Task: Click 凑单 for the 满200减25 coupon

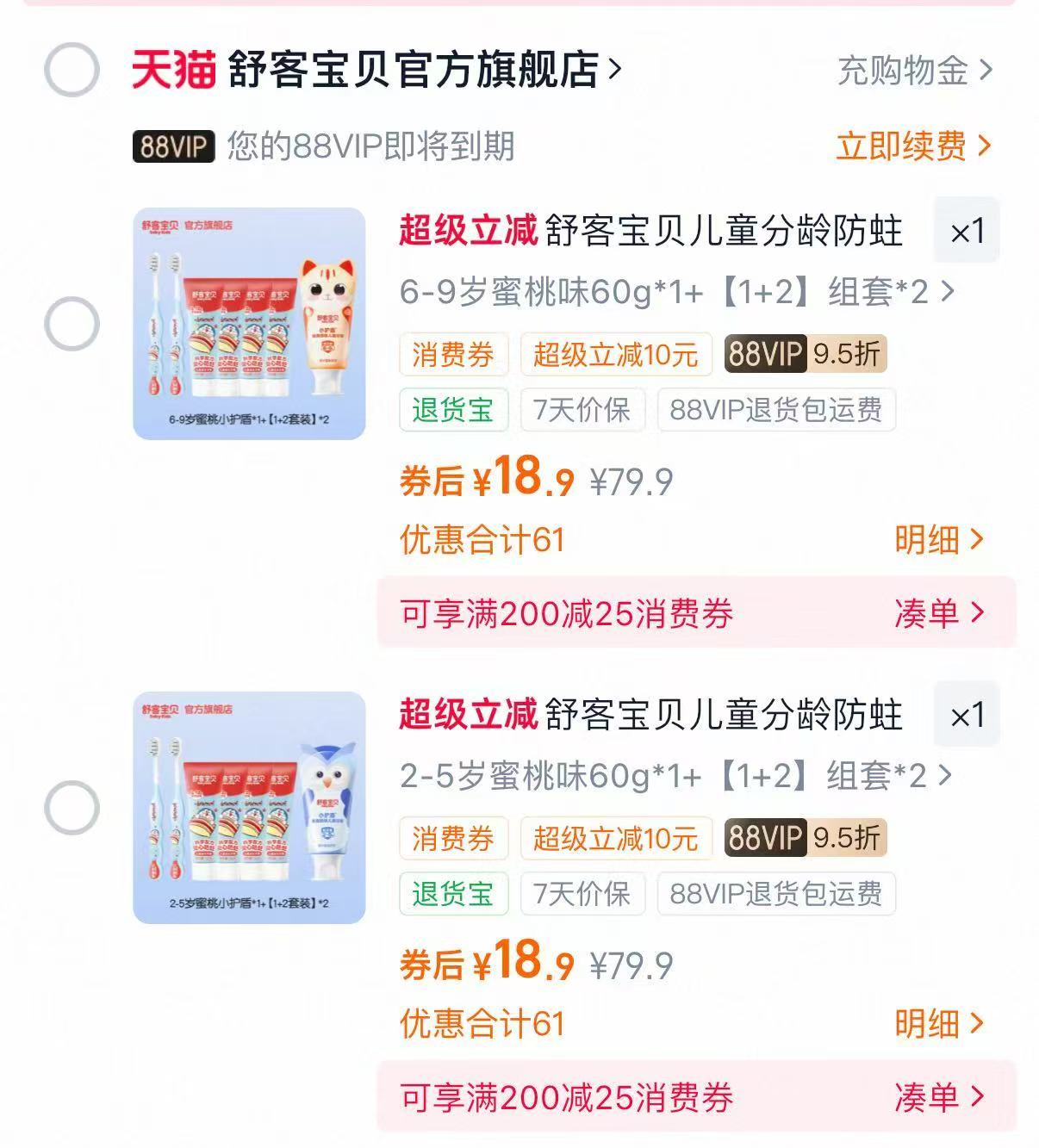Action: (x=933, y=613)
